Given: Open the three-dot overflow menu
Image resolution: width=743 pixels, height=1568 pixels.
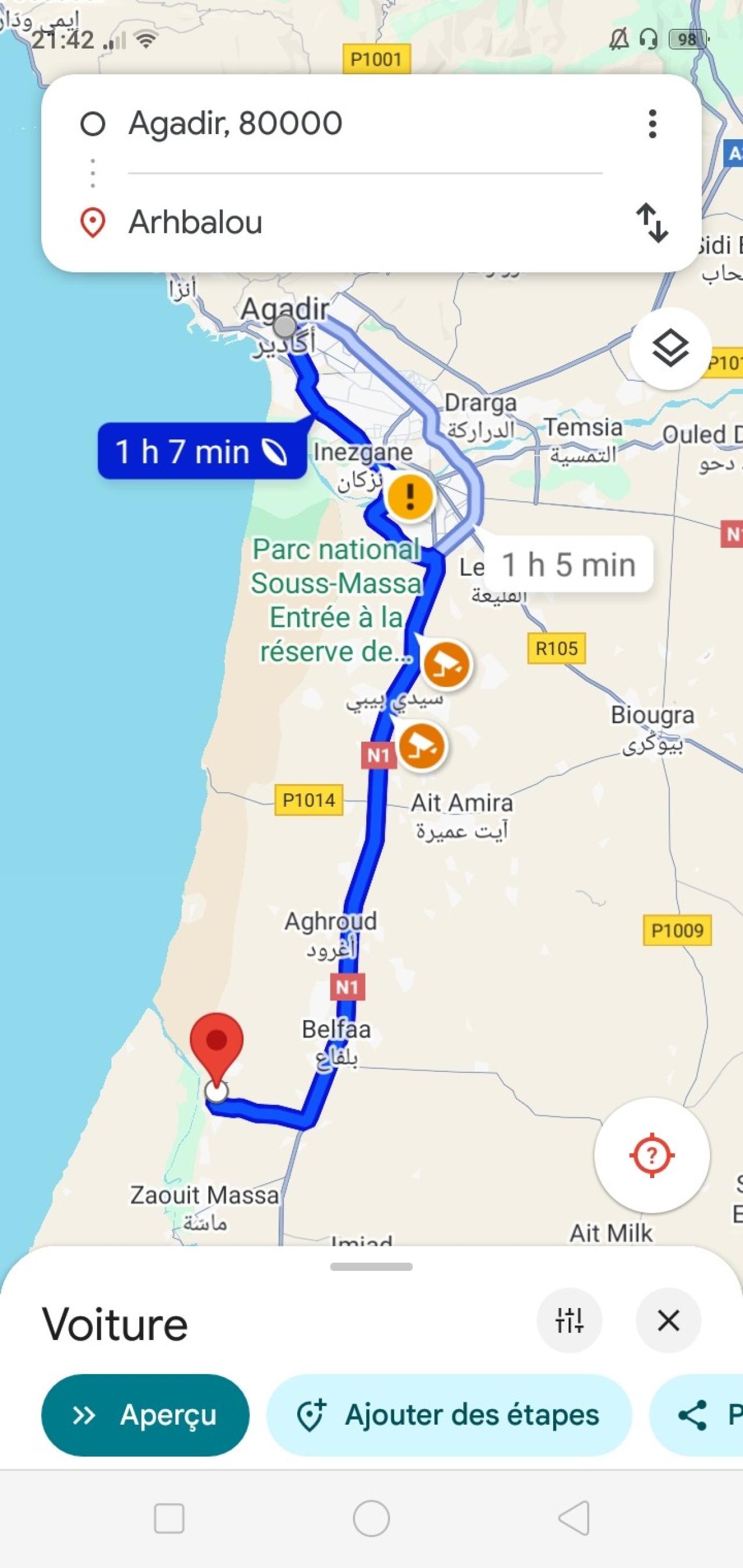Looking at the screenshot, I should point(652,124).
